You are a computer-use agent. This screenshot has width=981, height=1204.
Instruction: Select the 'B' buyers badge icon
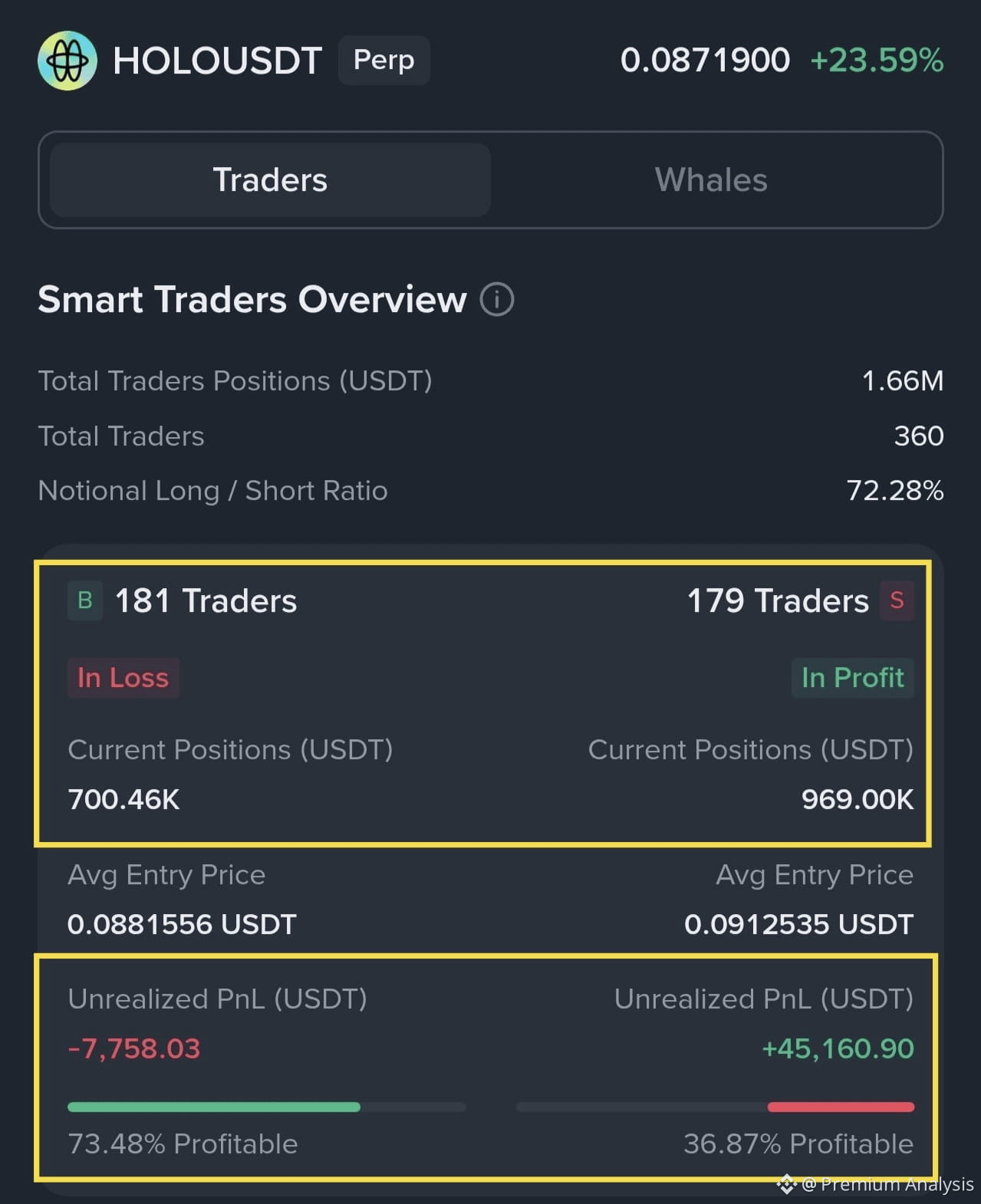point(84,600)
